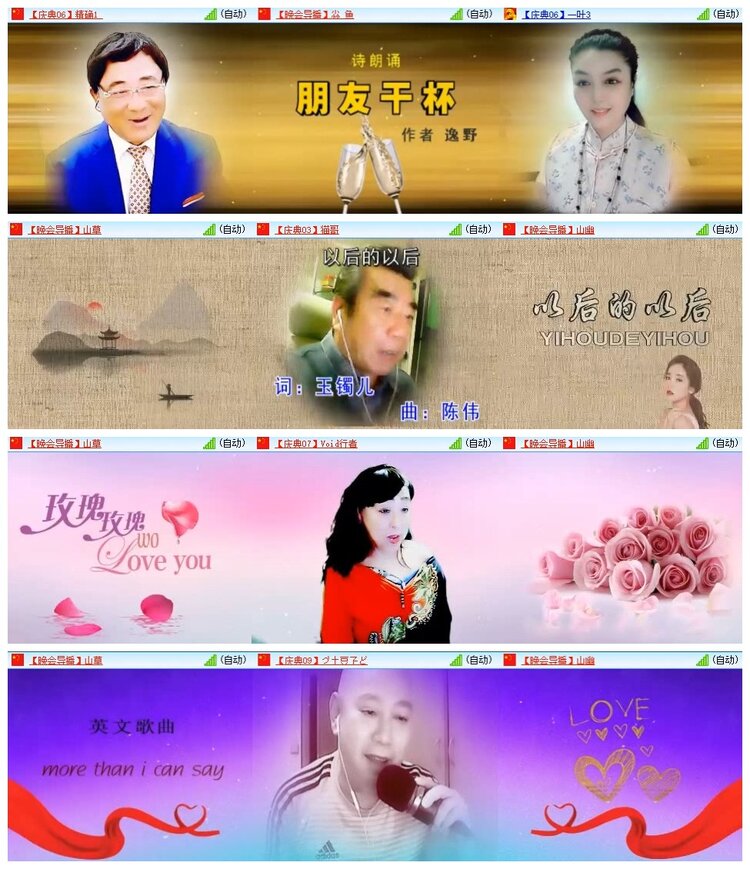
Task: Click the signal bars on the bottom-right 山幽 panel
Action: pos(700,660)
